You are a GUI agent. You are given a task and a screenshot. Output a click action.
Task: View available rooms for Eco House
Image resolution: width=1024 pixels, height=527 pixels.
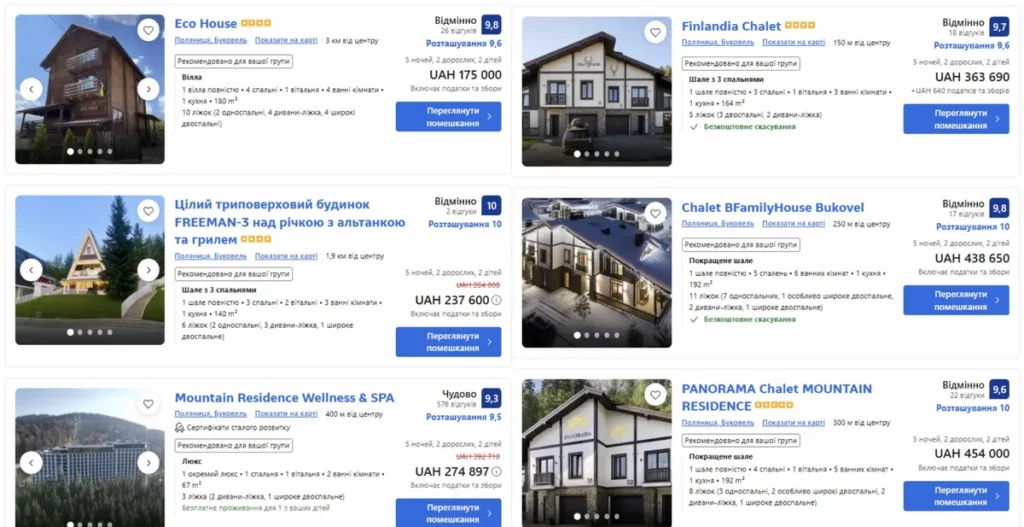pos(448,117)
